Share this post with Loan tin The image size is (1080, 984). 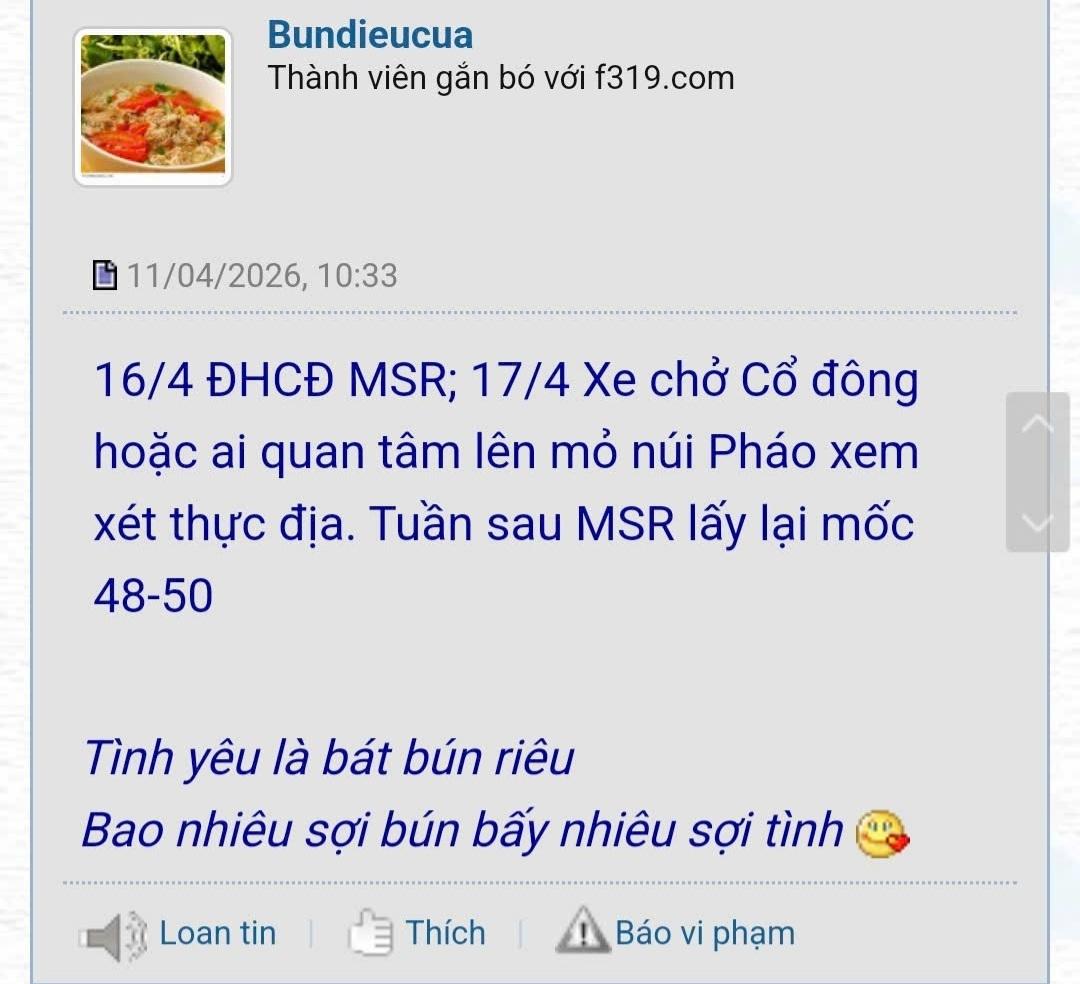point(216,933)
